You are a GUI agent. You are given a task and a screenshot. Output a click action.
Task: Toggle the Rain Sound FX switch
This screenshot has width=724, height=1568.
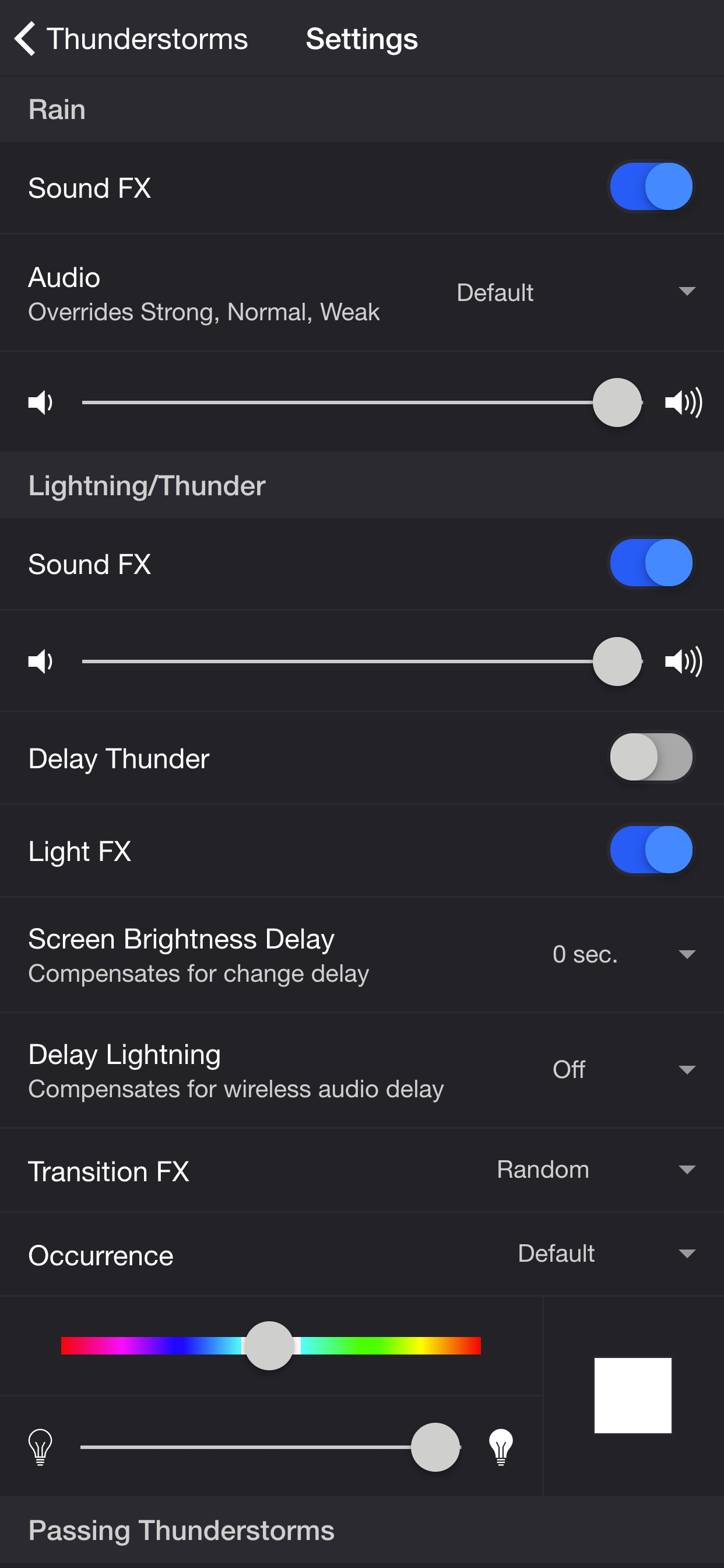(651, 186)
